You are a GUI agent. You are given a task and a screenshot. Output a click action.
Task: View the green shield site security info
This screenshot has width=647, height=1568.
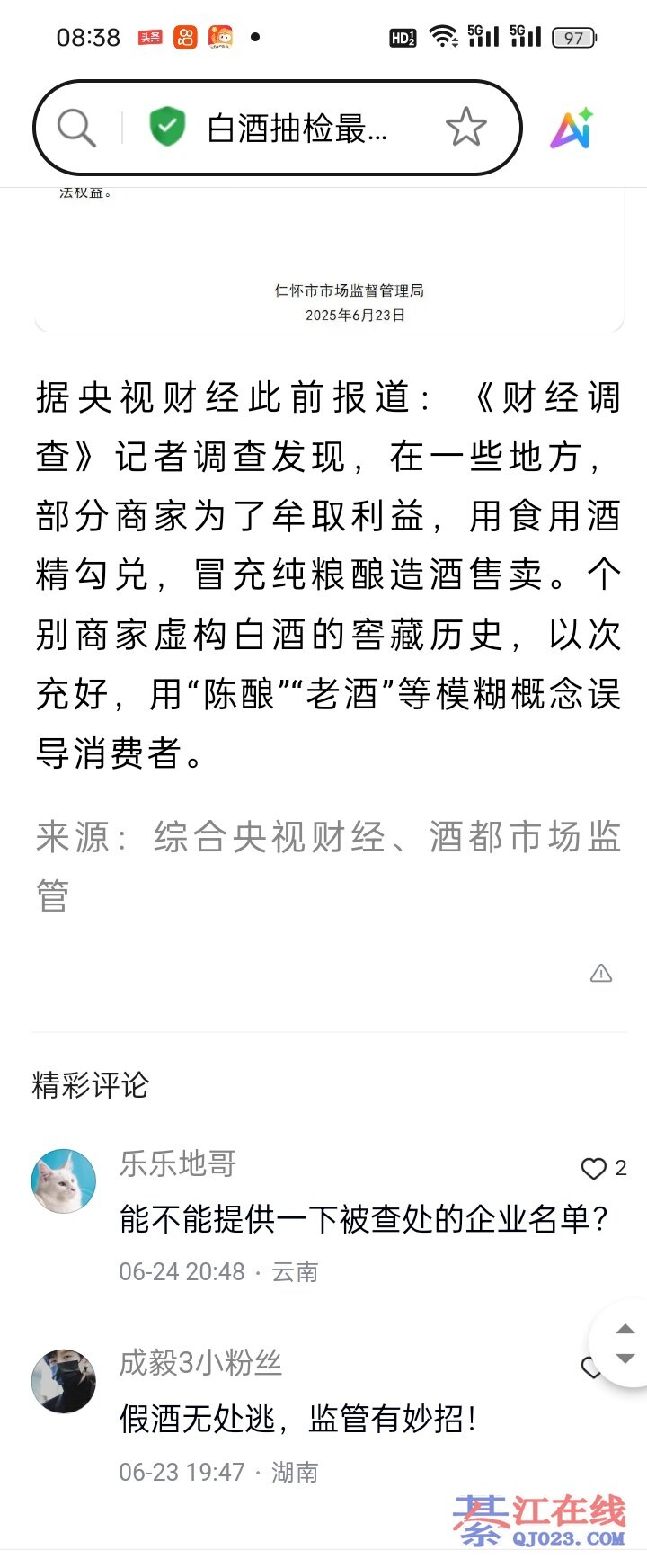click(167, 127)
